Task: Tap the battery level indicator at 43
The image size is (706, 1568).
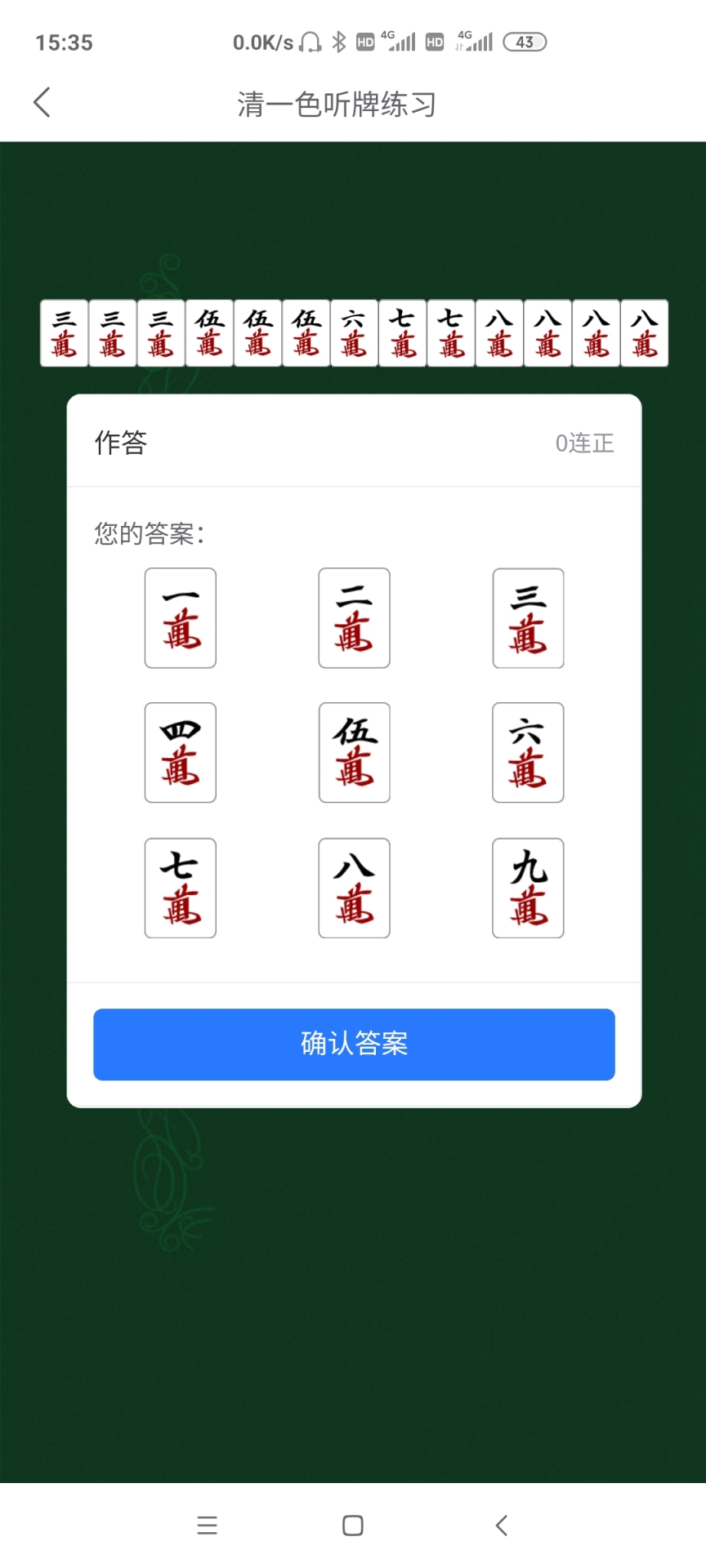Action: tap(524, 42)
